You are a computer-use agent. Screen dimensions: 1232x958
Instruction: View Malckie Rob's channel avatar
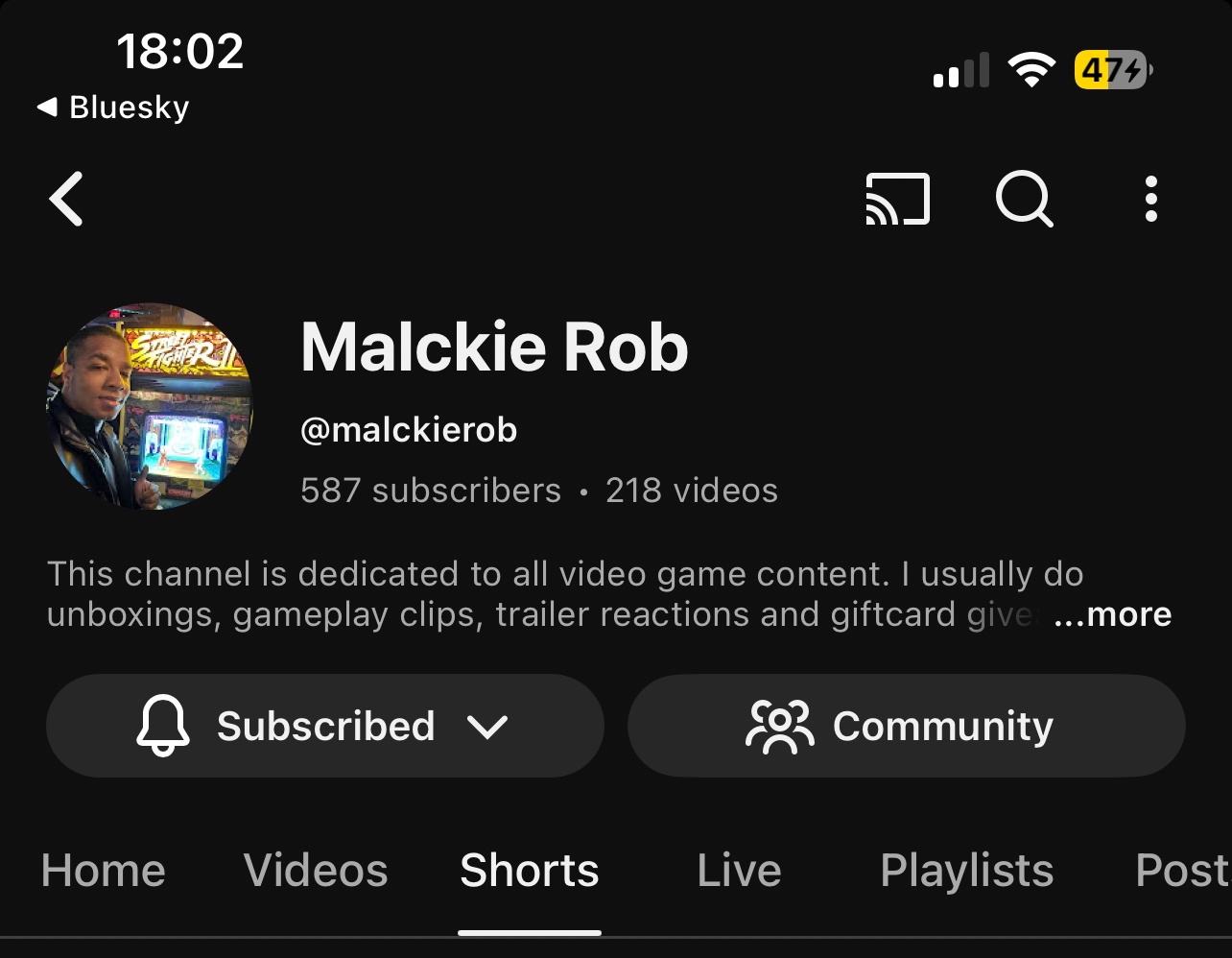150,407
